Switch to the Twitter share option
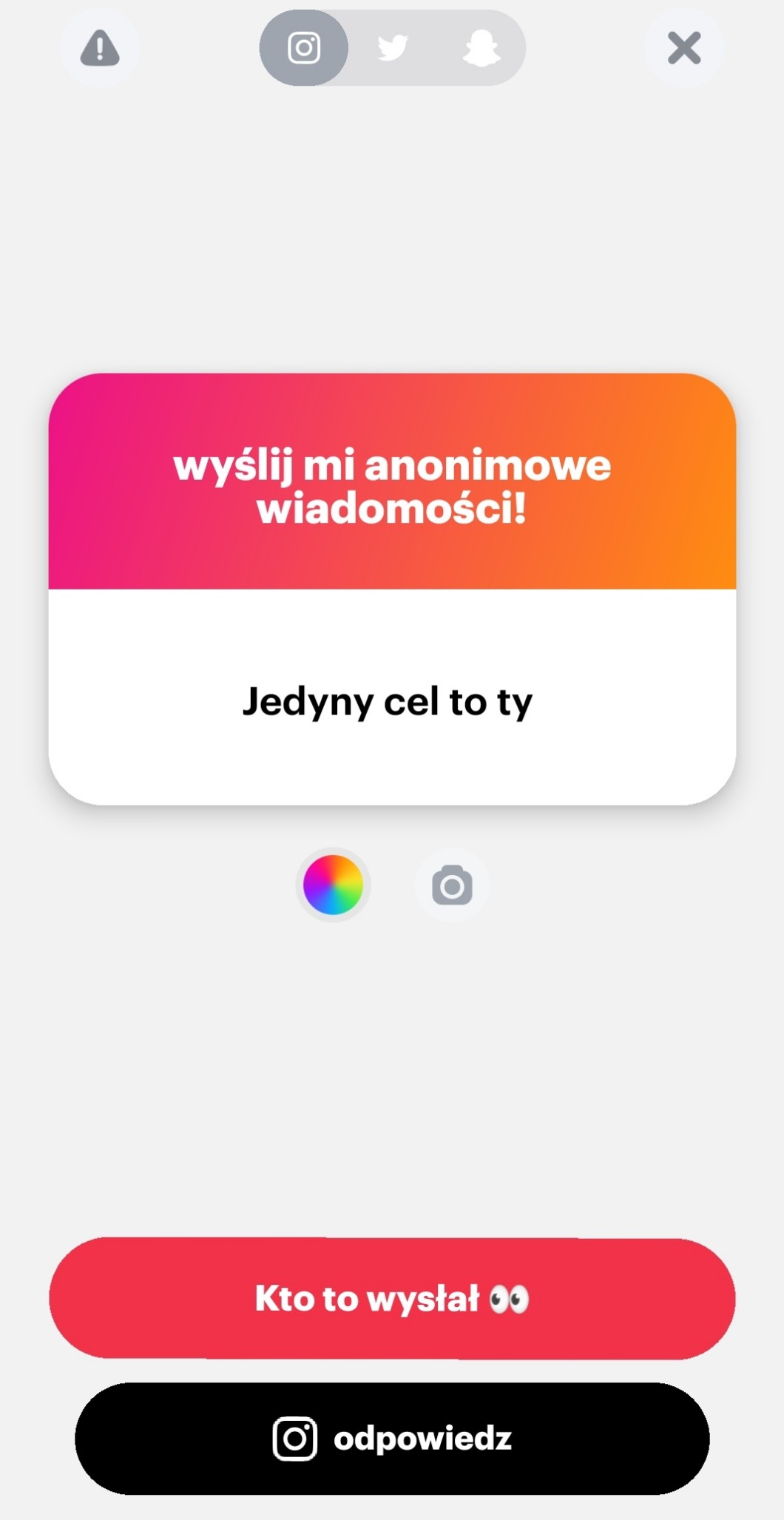Viewport: 784px width, 1520px height. point(393,49)
